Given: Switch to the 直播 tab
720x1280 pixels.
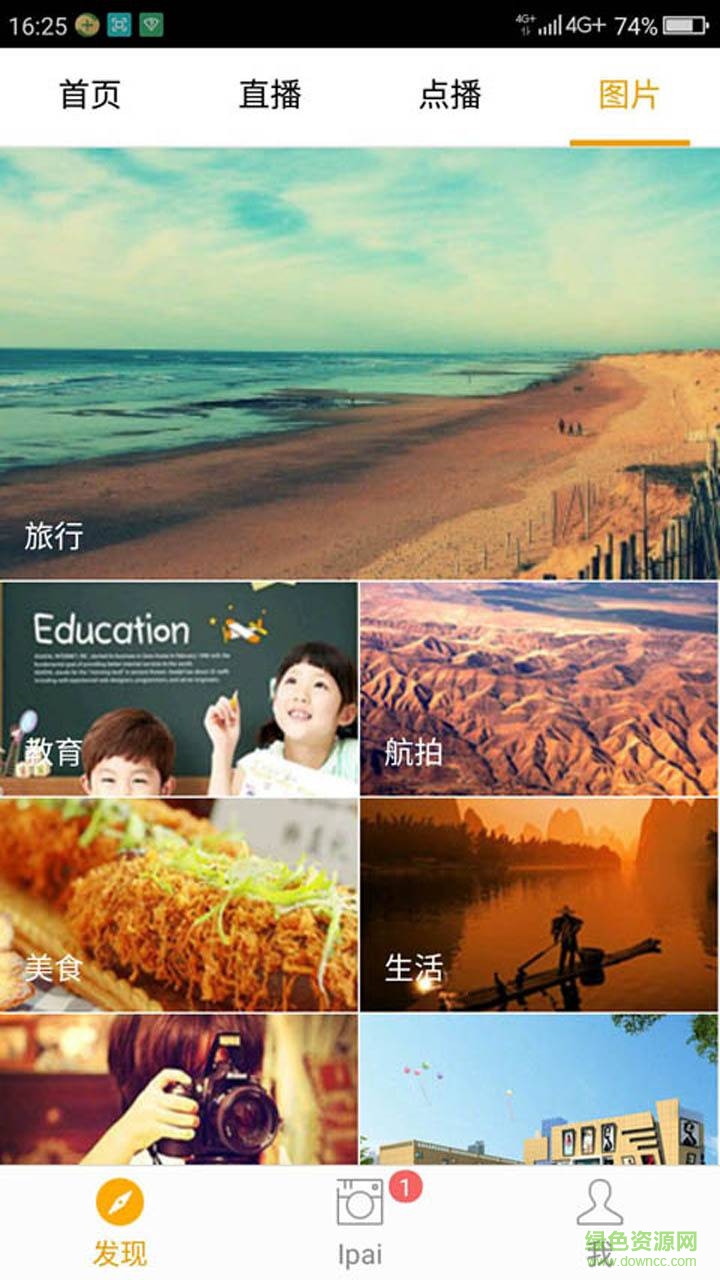Looking at the screenshot, I should (x=270, y=96).
